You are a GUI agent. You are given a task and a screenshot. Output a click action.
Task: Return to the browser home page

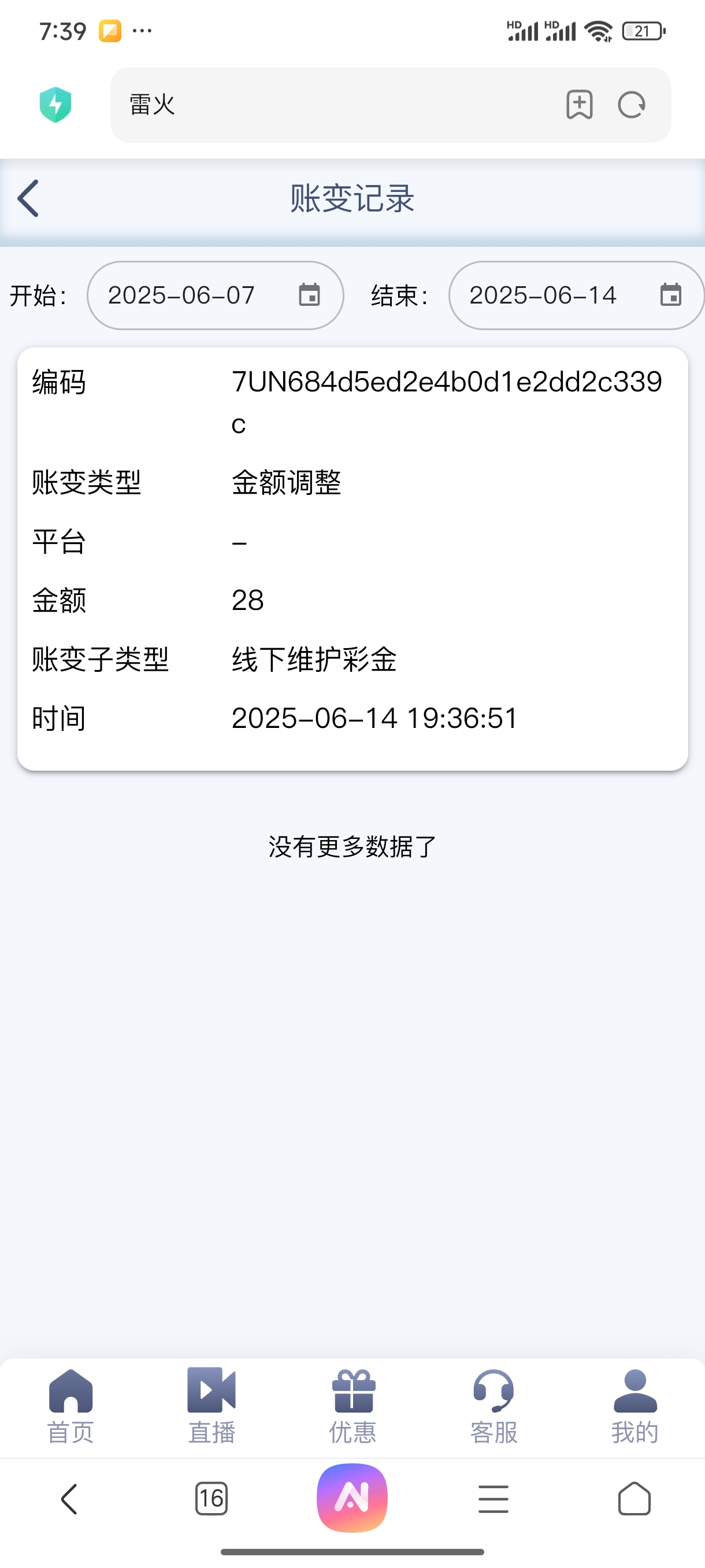point(634,1499)
